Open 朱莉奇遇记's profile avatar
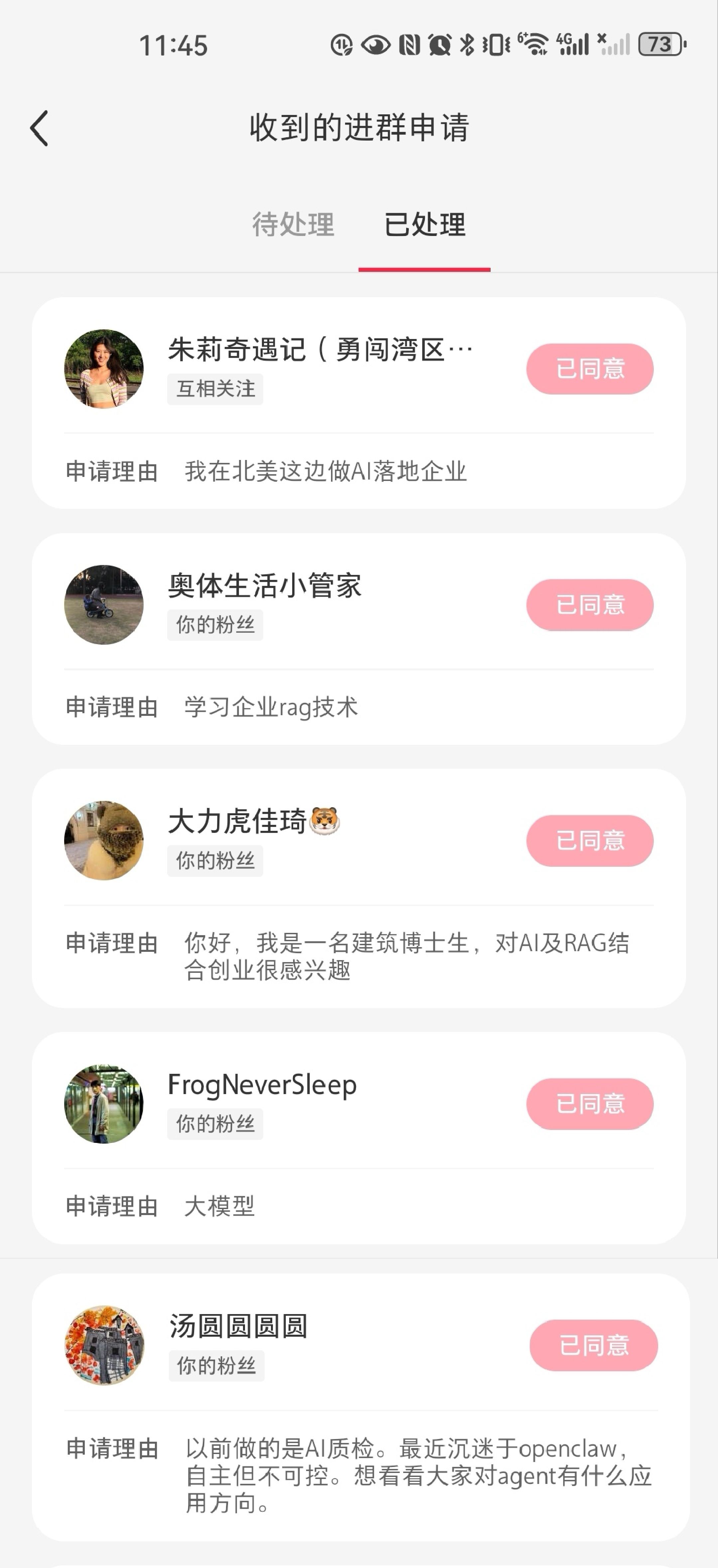This screenshot has height=1568, width=718. pyautogui.click(x=104, y=369)
